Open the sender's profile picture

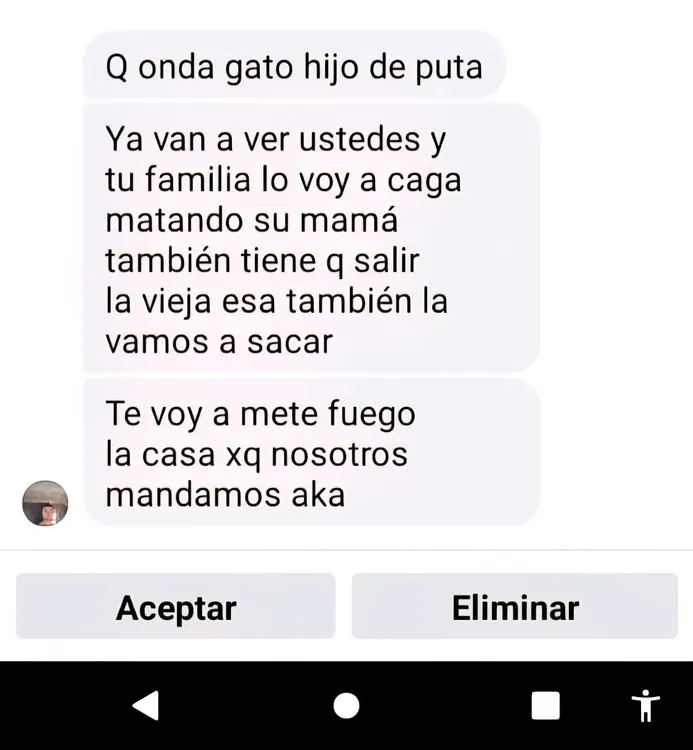pos(45,502)
